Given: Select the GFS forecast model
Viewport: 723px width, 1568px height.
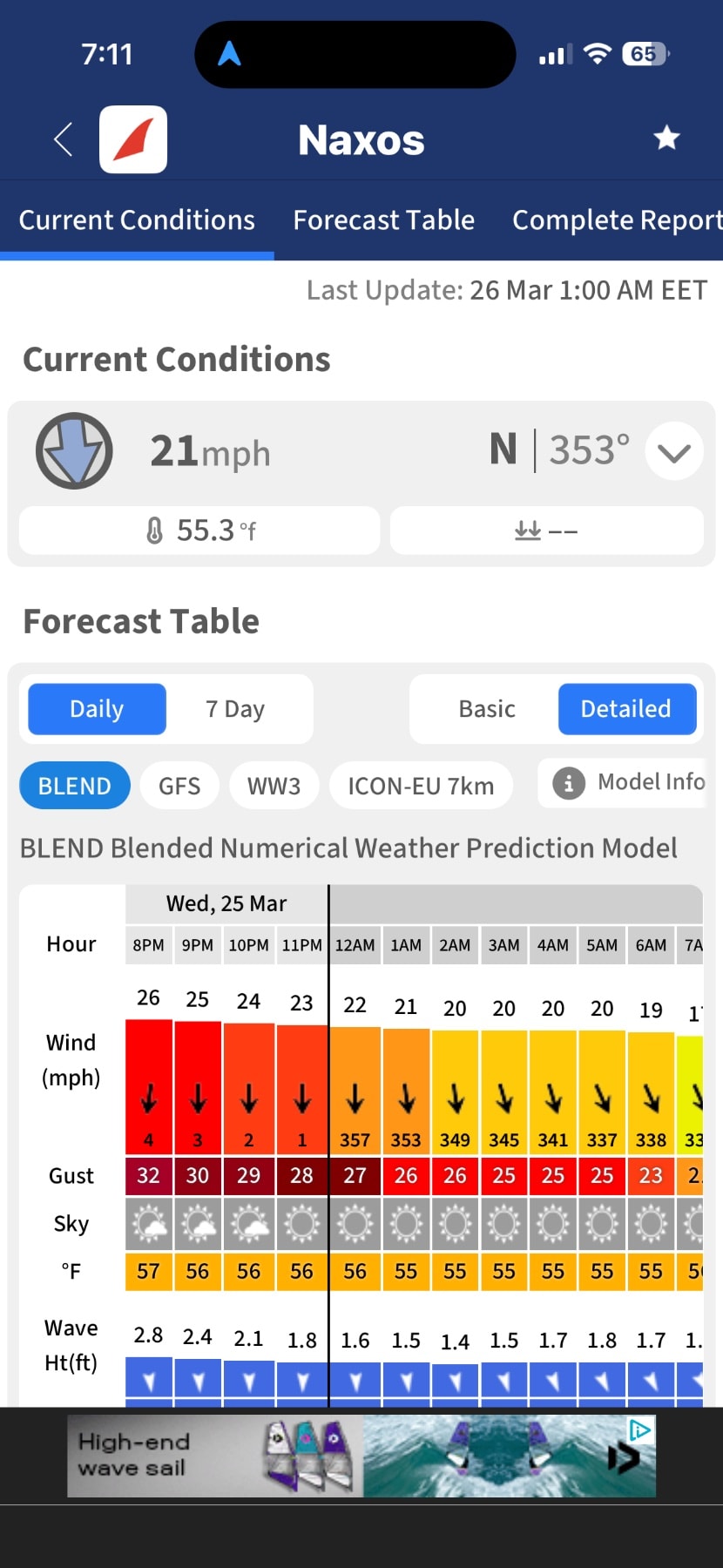Looking at the screenshot, I should (179, 785).
